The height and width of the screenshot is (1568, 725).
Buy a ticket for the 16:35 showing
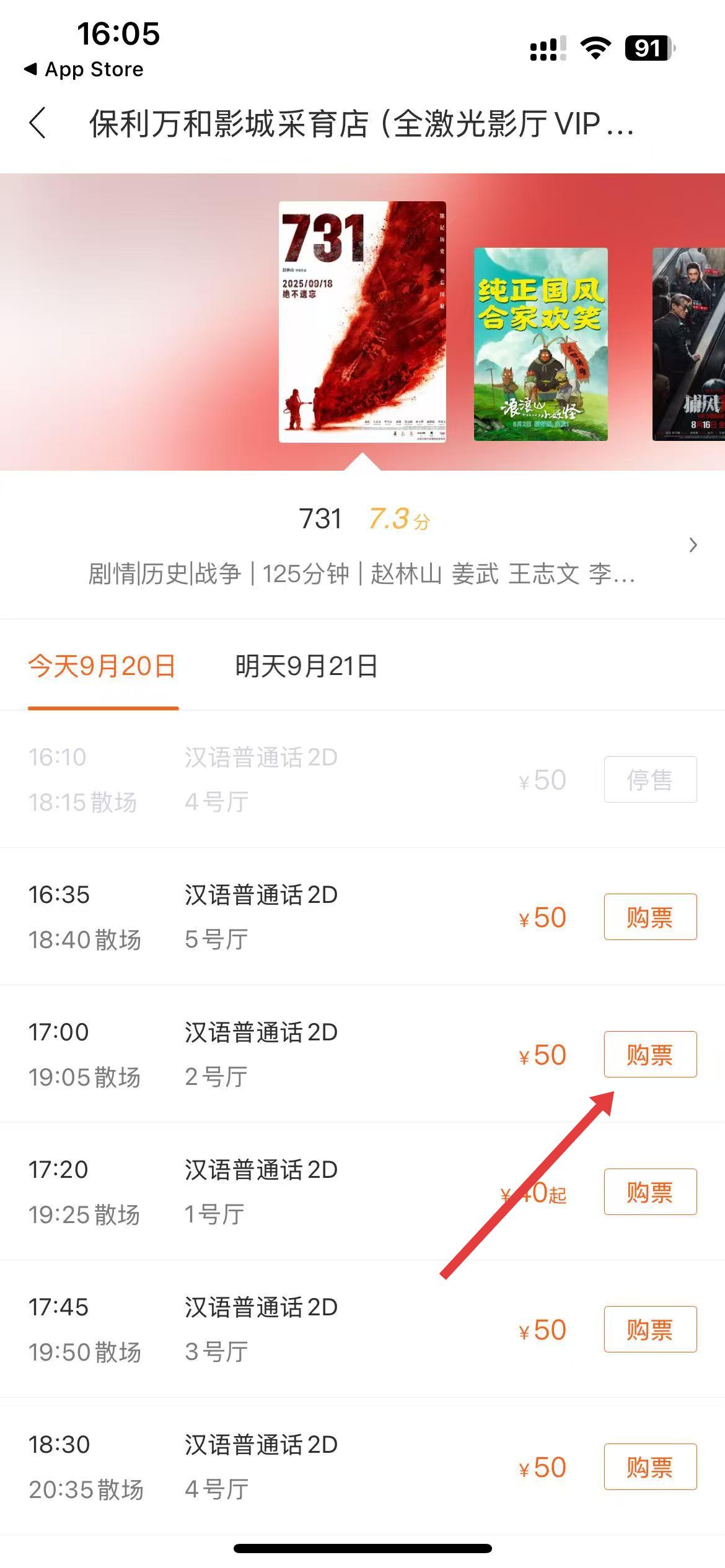[x=650, y=917]
